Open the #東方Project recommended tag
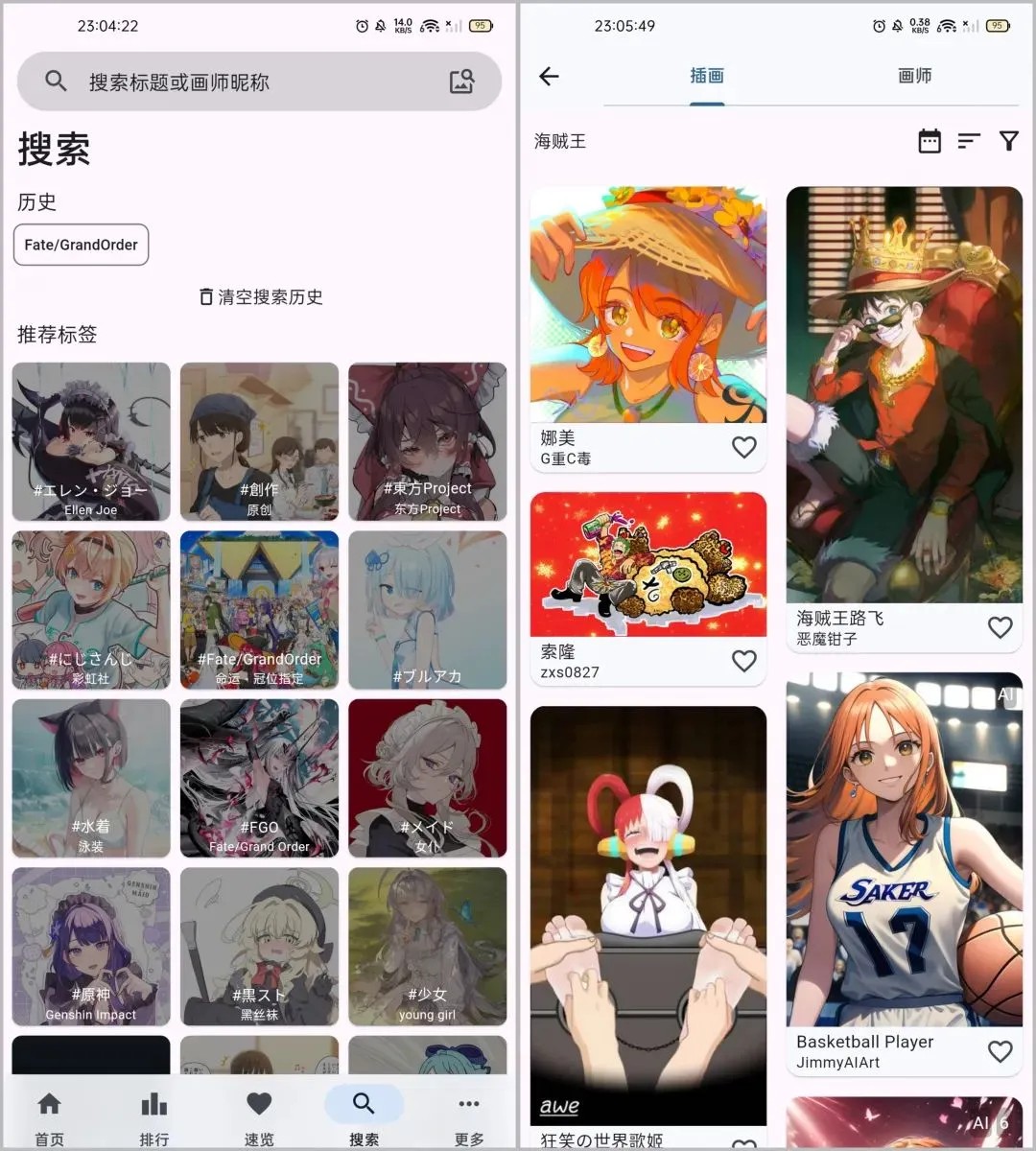This screenshot has width=1036, height=1151. click(x=427, y=441)
